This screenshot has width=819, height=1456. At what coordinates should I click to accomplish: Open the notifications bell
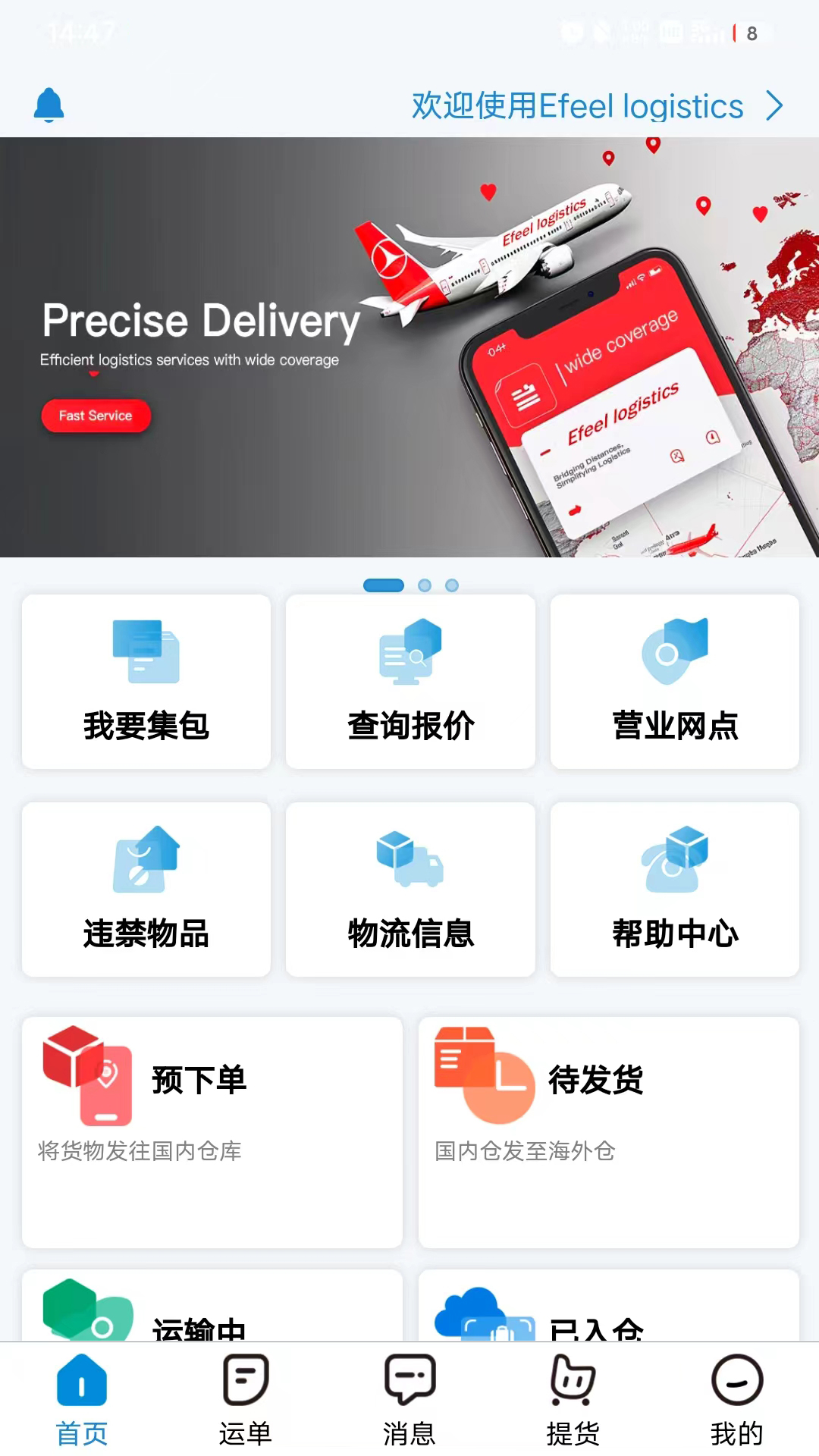pos(49,105)
